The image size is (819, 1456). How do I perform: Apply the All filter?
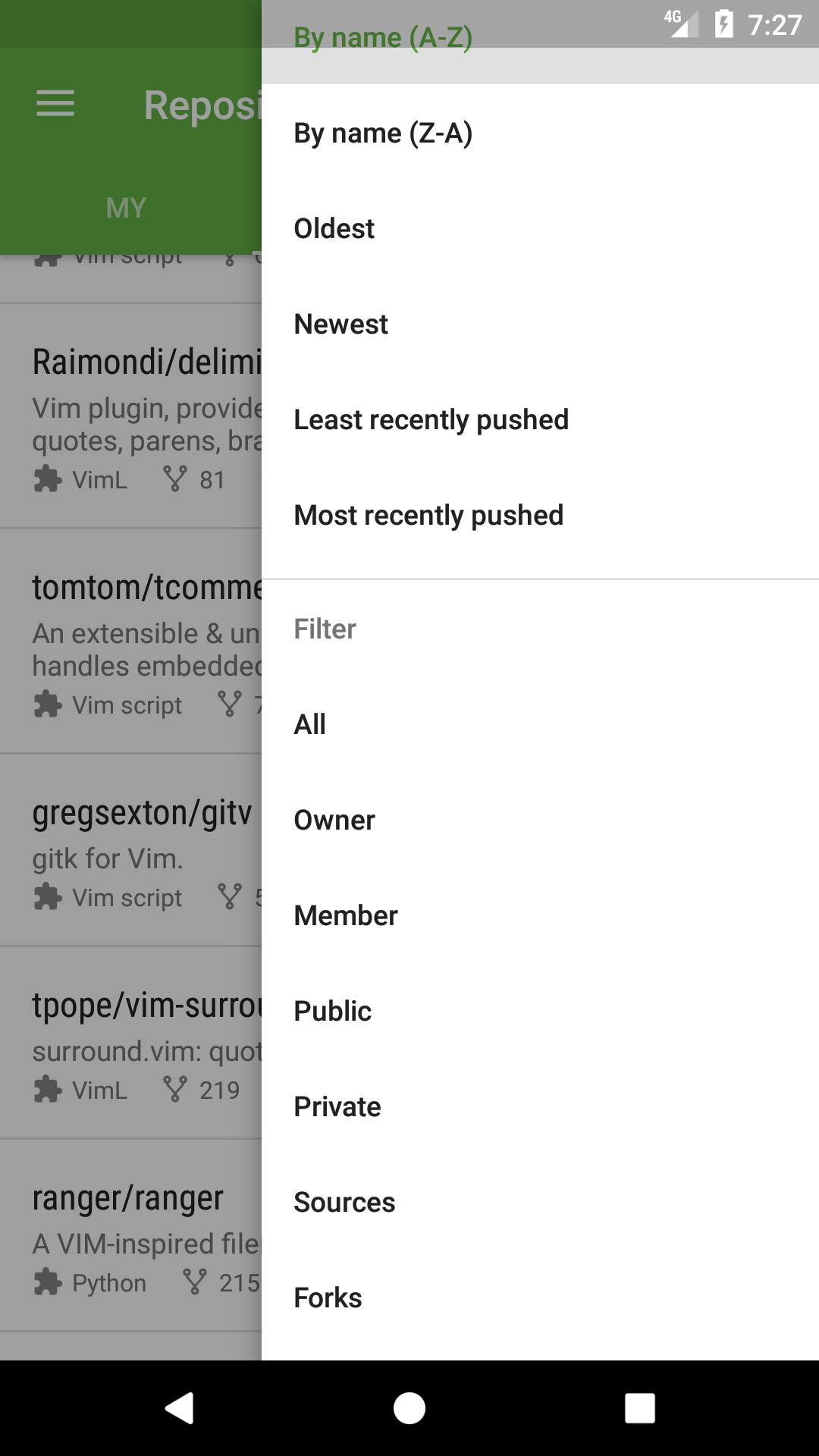click(x=310, y=725)
